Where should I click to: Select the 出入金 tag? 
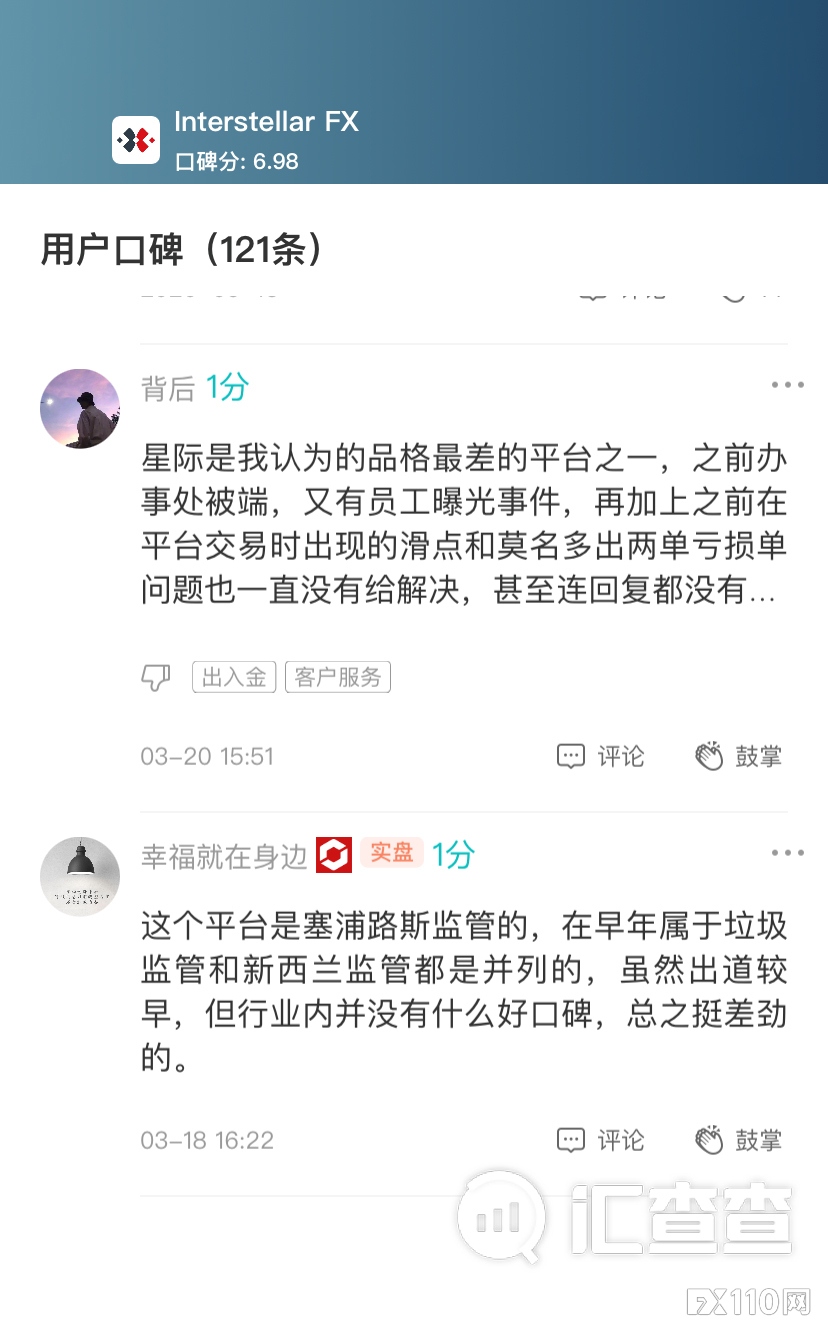coord(233,676)
